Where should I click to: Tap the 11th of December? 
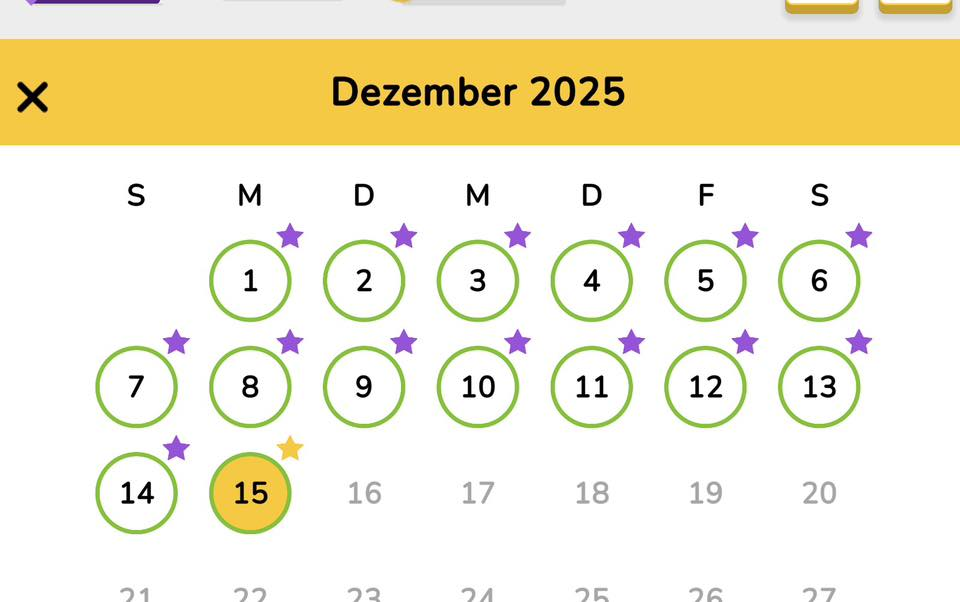592,387
